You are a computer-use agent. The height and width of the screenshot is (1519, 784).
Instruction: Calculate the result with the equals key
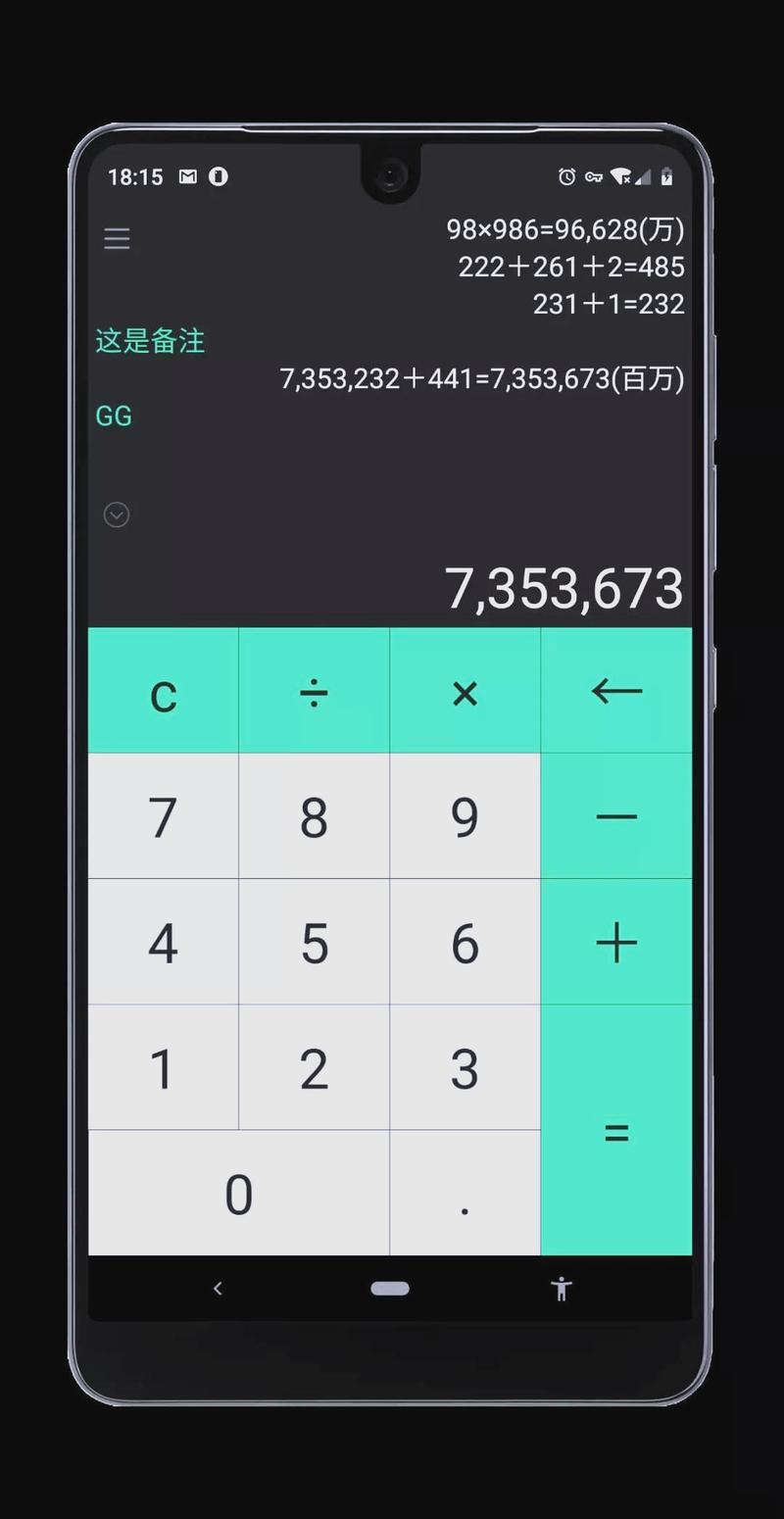point(616,1130)
